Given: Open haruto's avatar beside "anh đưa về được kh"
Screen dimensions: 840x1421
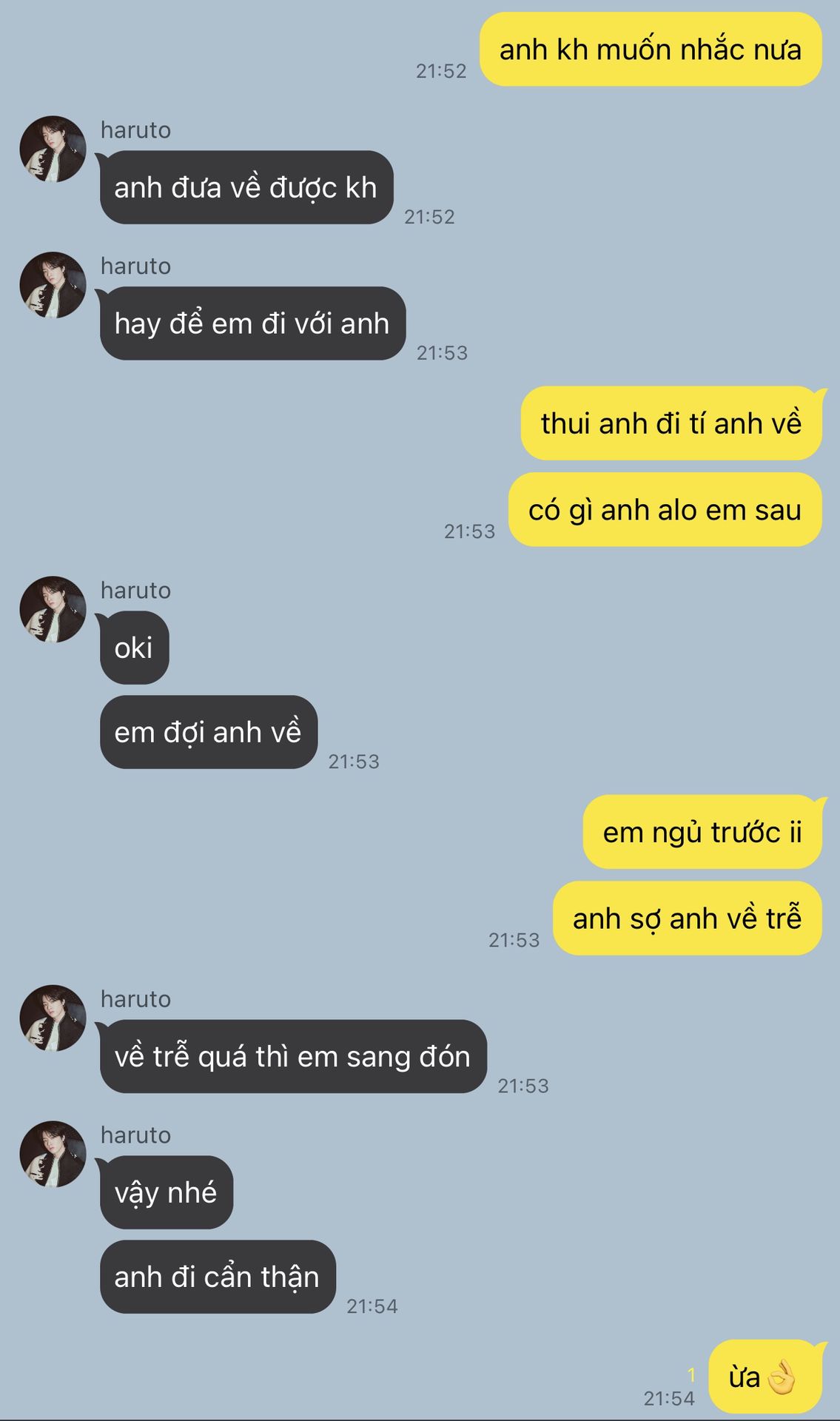Looking at the screenshot, I should click(x=53, y=149).
